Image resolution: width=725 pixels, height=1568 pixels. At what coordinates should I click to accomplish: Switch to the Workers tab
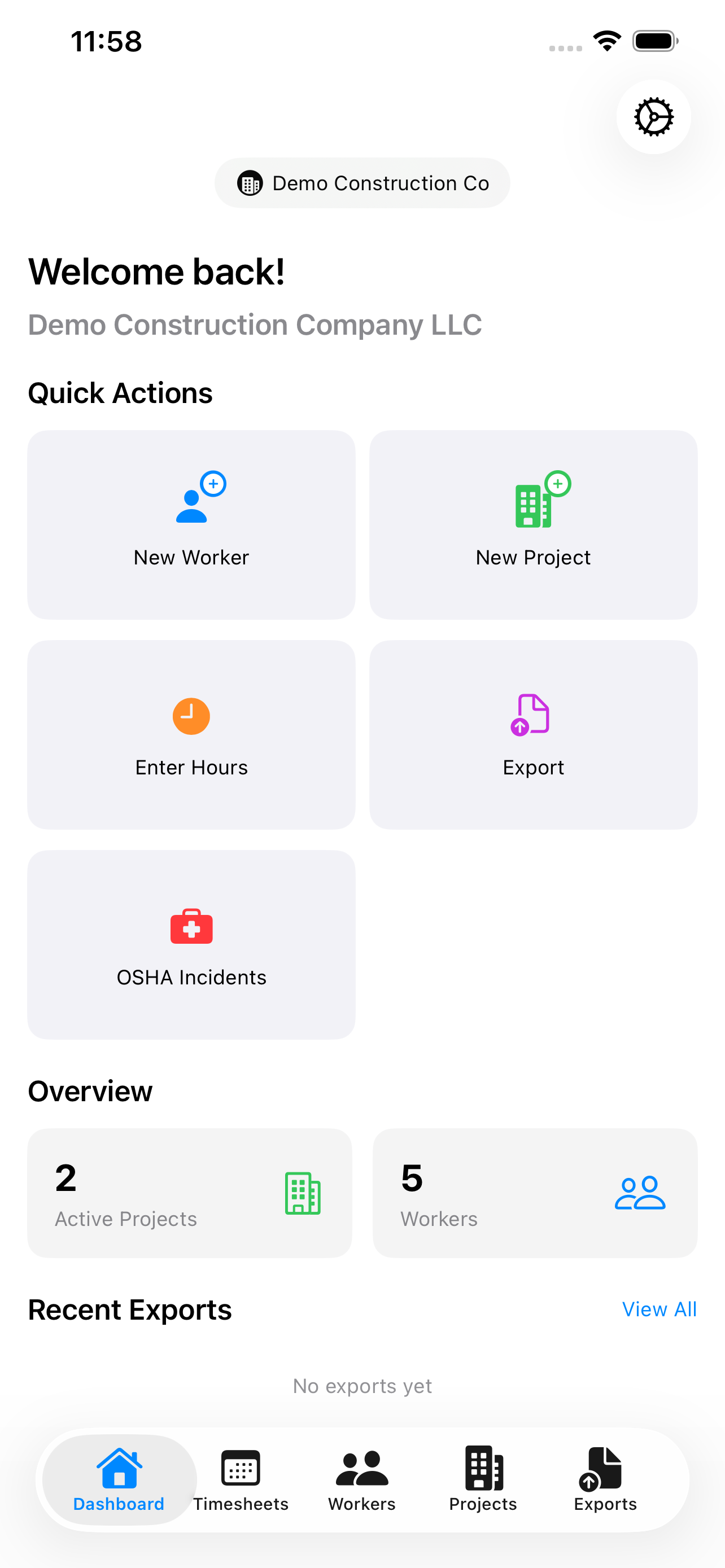point(362,1480)
